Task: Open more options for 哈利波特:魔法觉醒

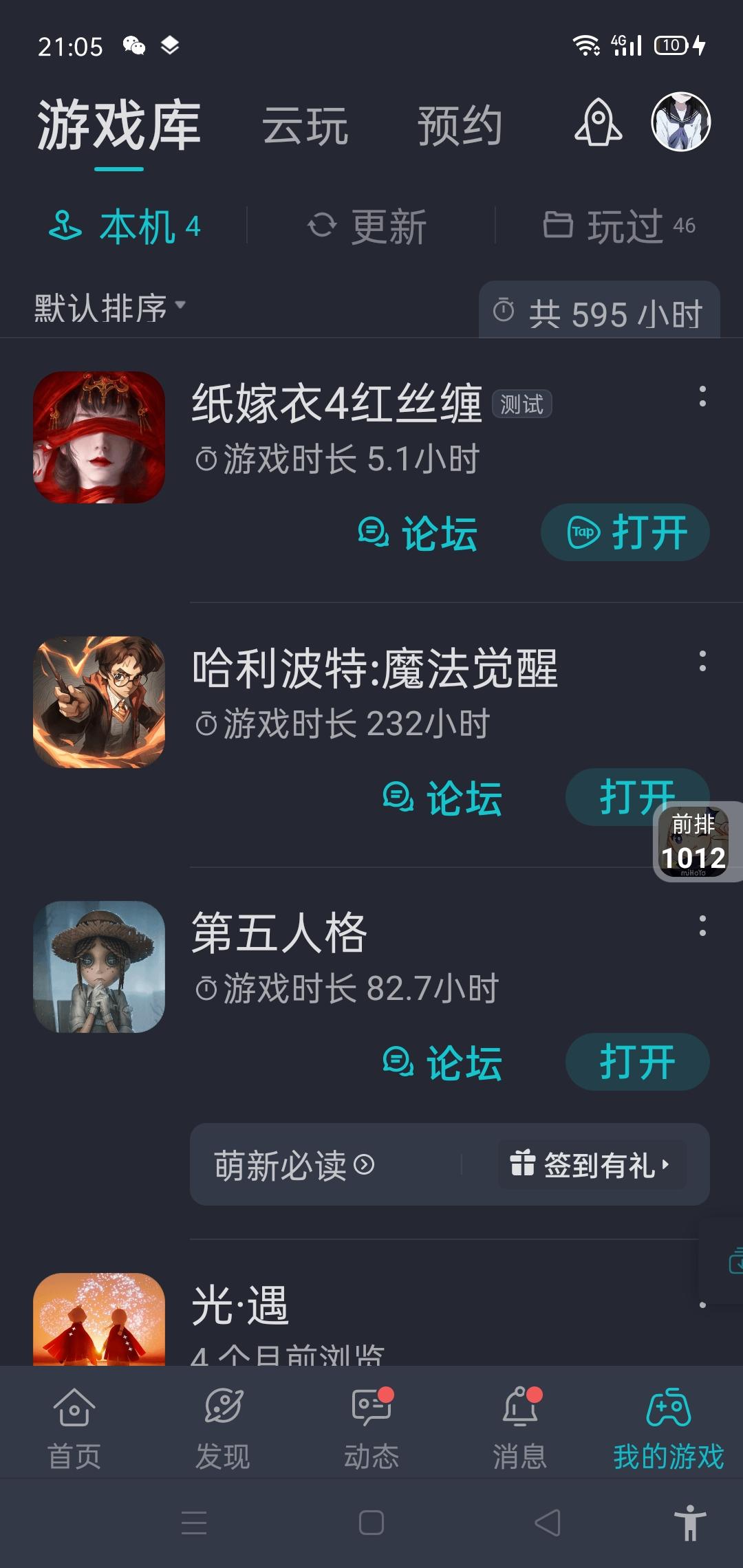Action: [702, 661]
